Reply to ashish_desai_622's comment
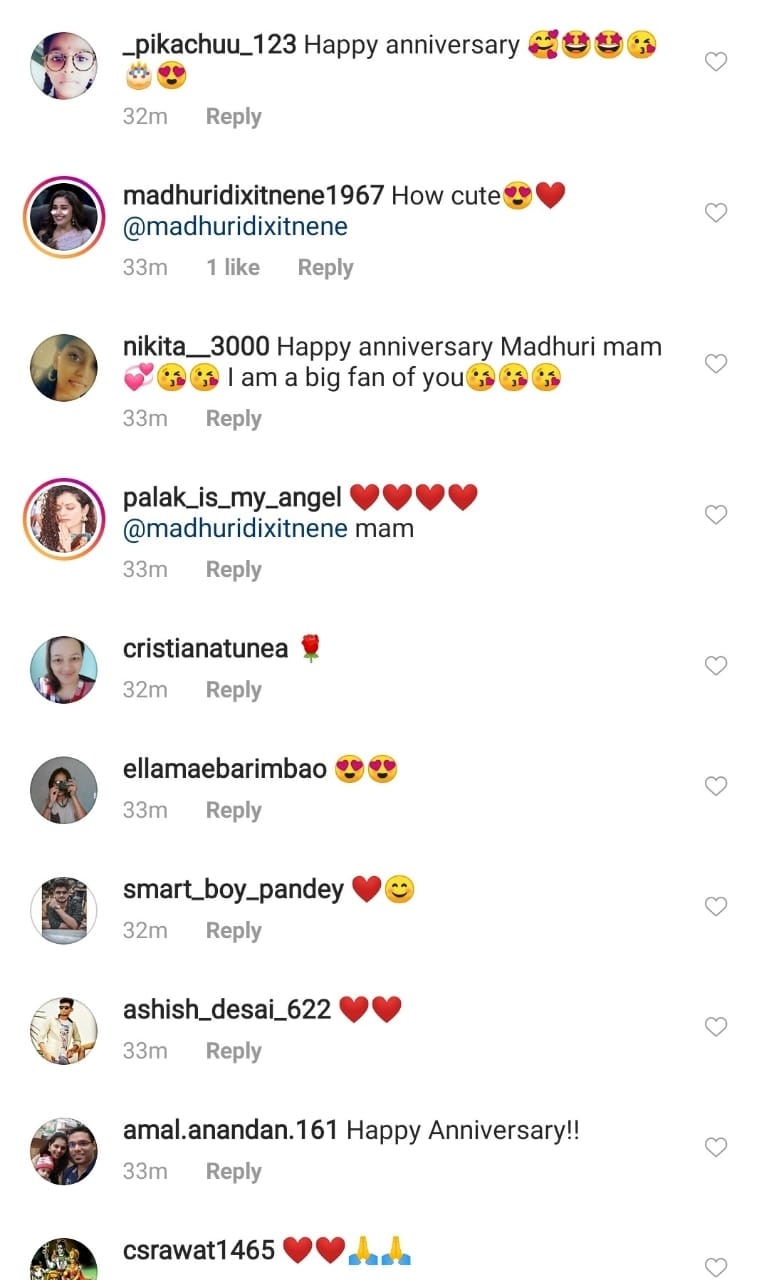 click(233, 1051)
